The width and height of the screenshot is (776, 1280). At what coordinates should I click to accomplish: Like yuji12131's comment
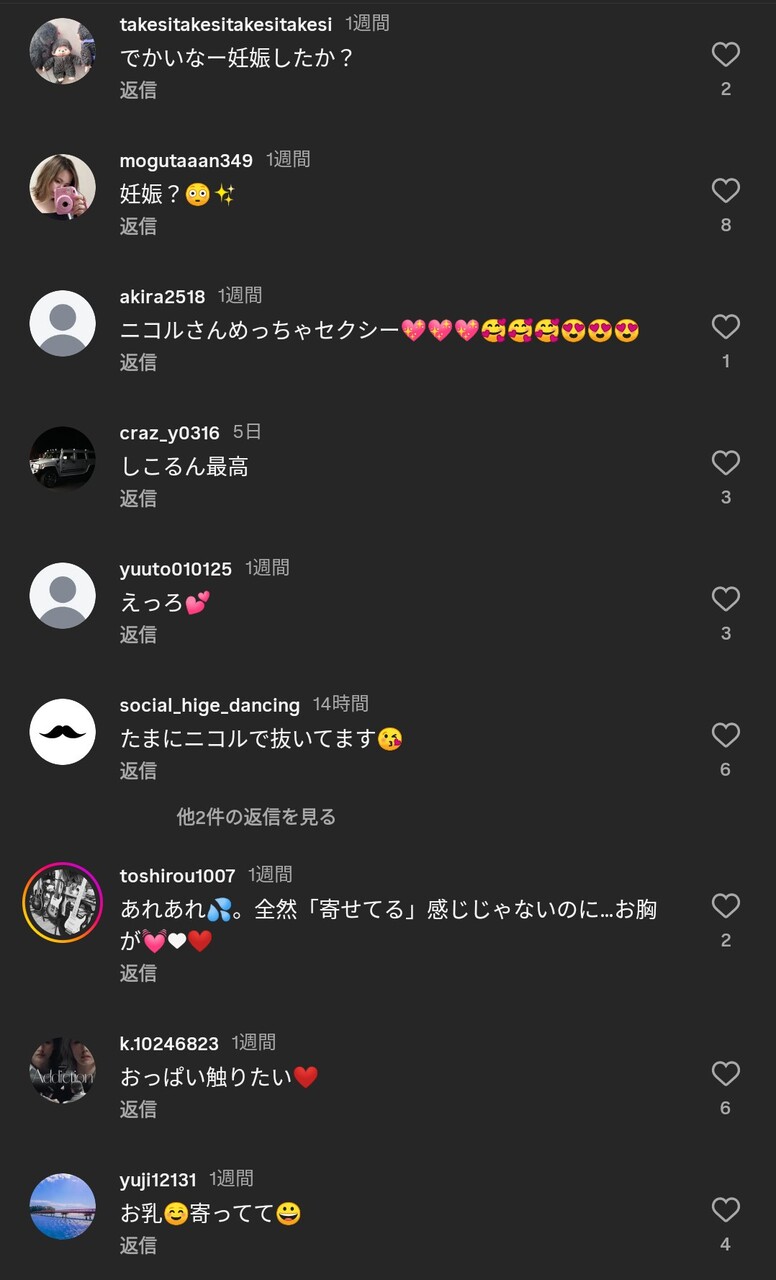(725, 1210)
